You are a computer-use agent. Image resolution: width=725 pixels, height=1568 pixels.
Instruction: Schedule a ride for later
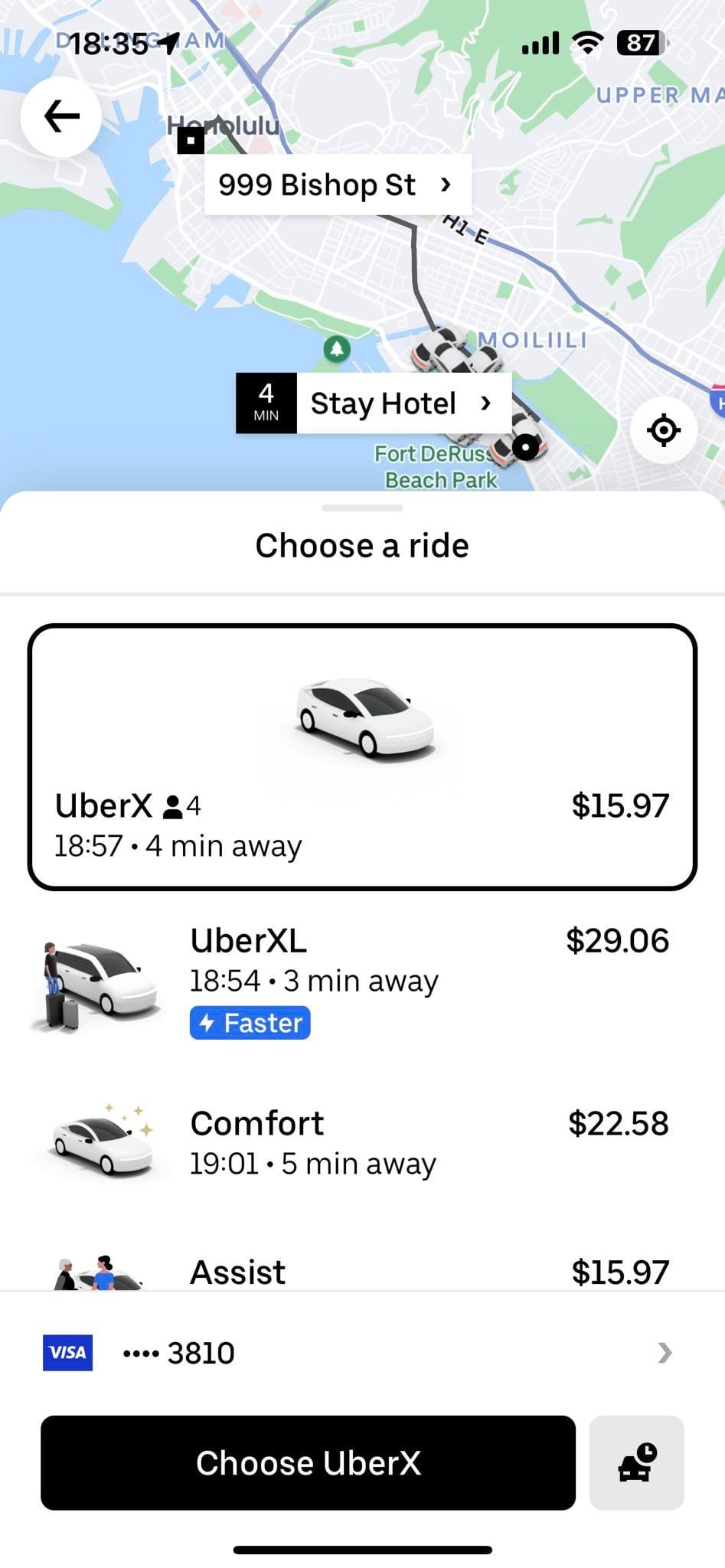pos(636,1462)
